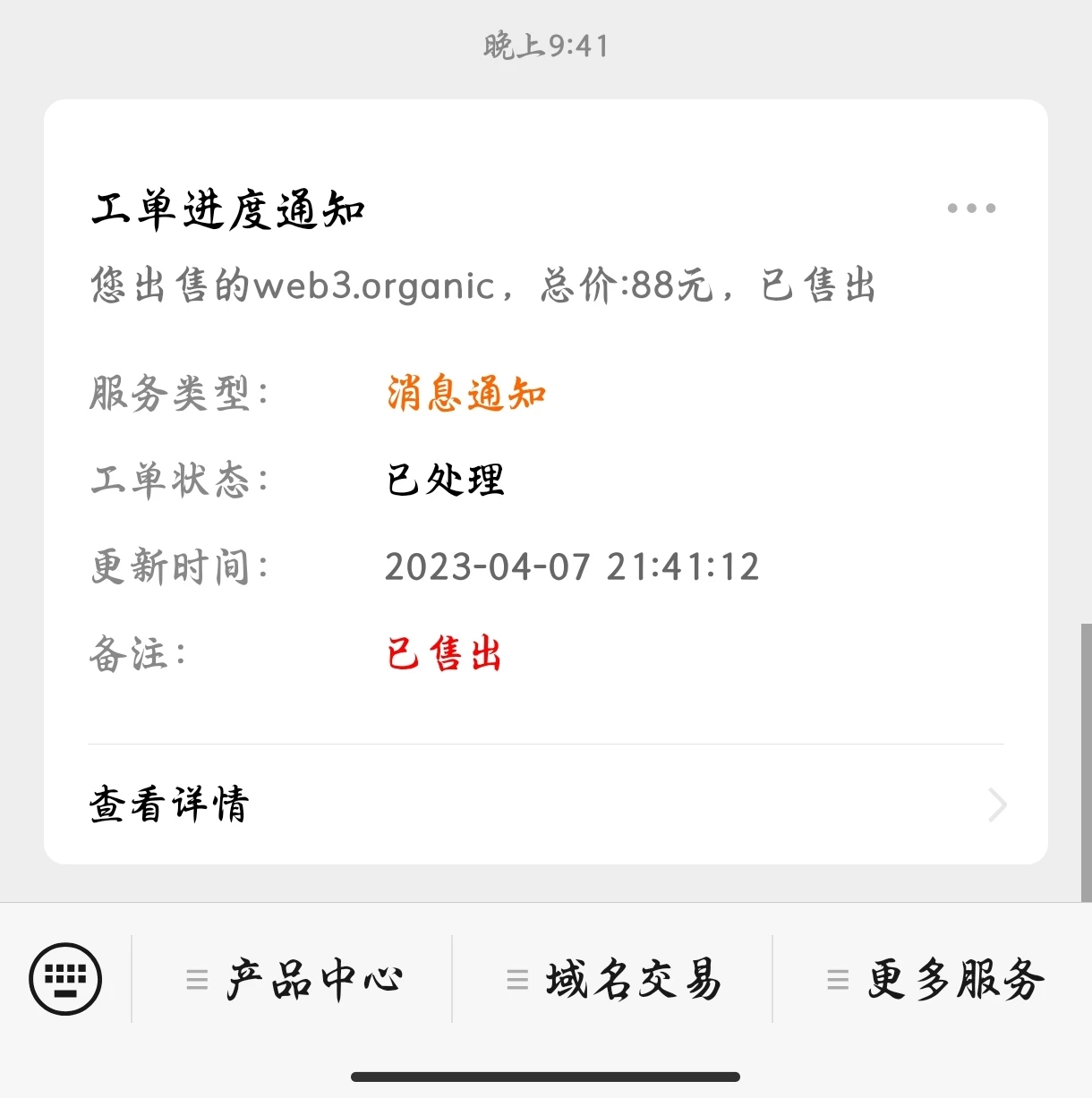The width and height of the screenshot is (1092, 1098).
Task: Open 查看详情 to view the details
Action: 545,804
